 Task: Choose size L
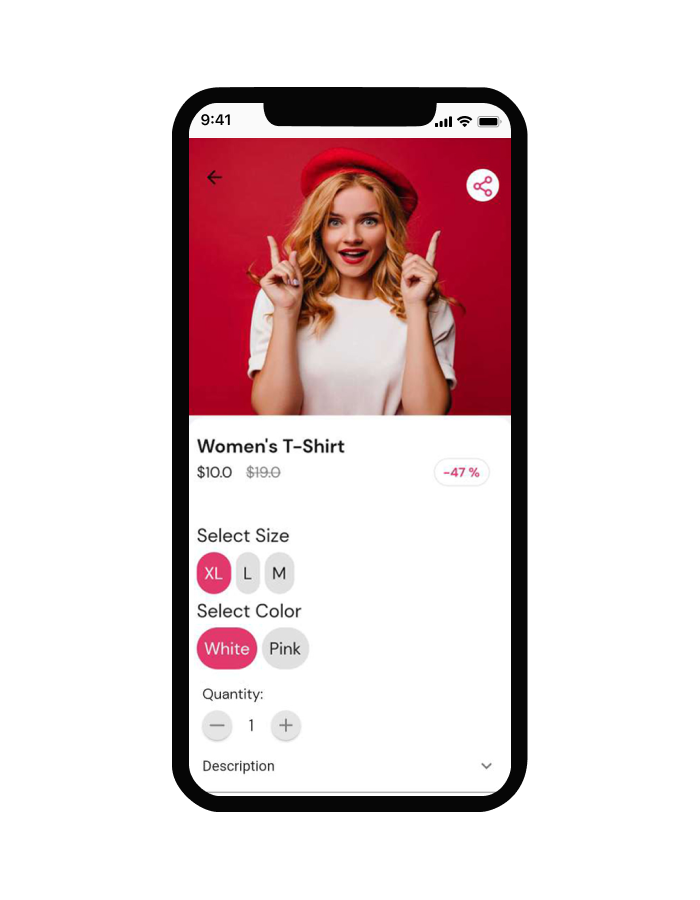coord(247,573)
